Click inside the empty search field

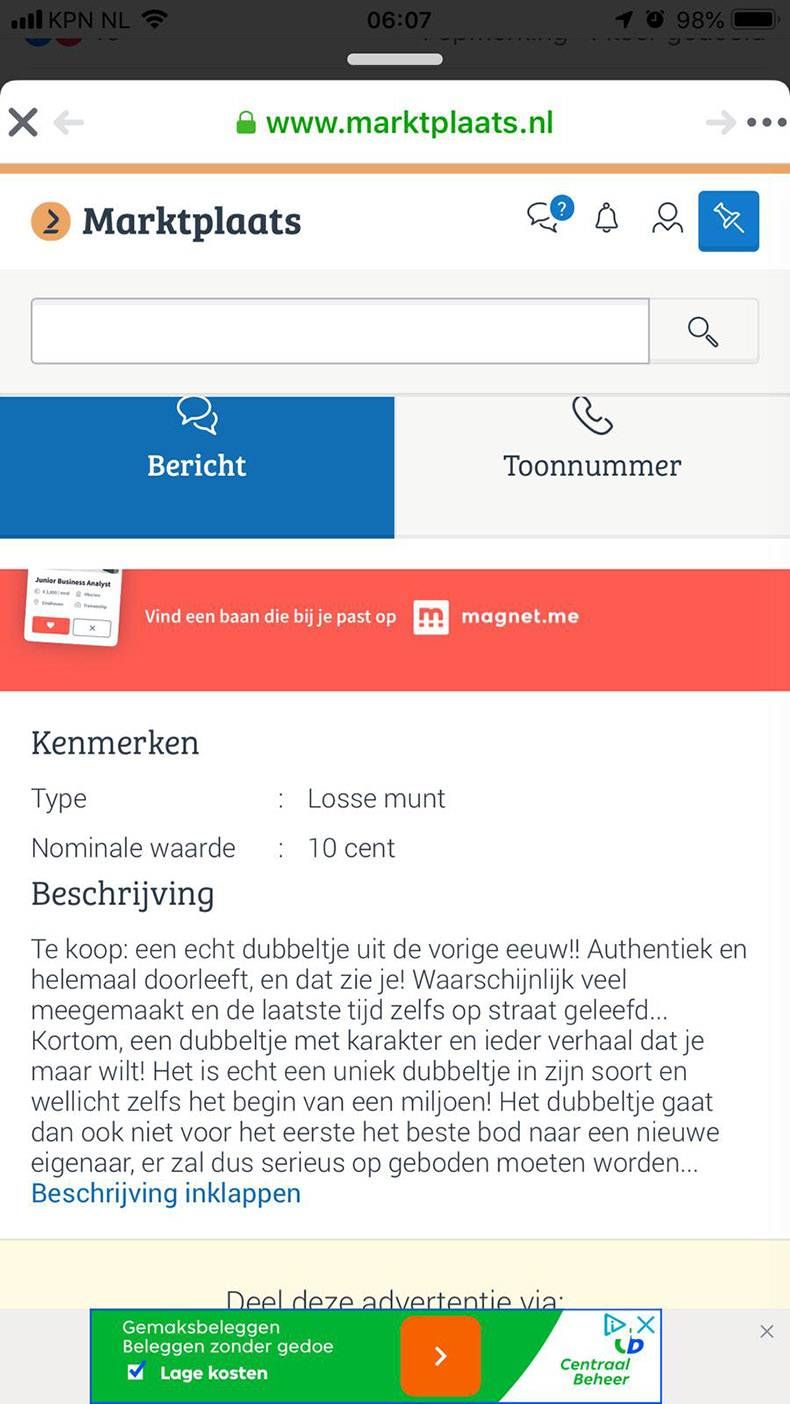coord(340,330)
